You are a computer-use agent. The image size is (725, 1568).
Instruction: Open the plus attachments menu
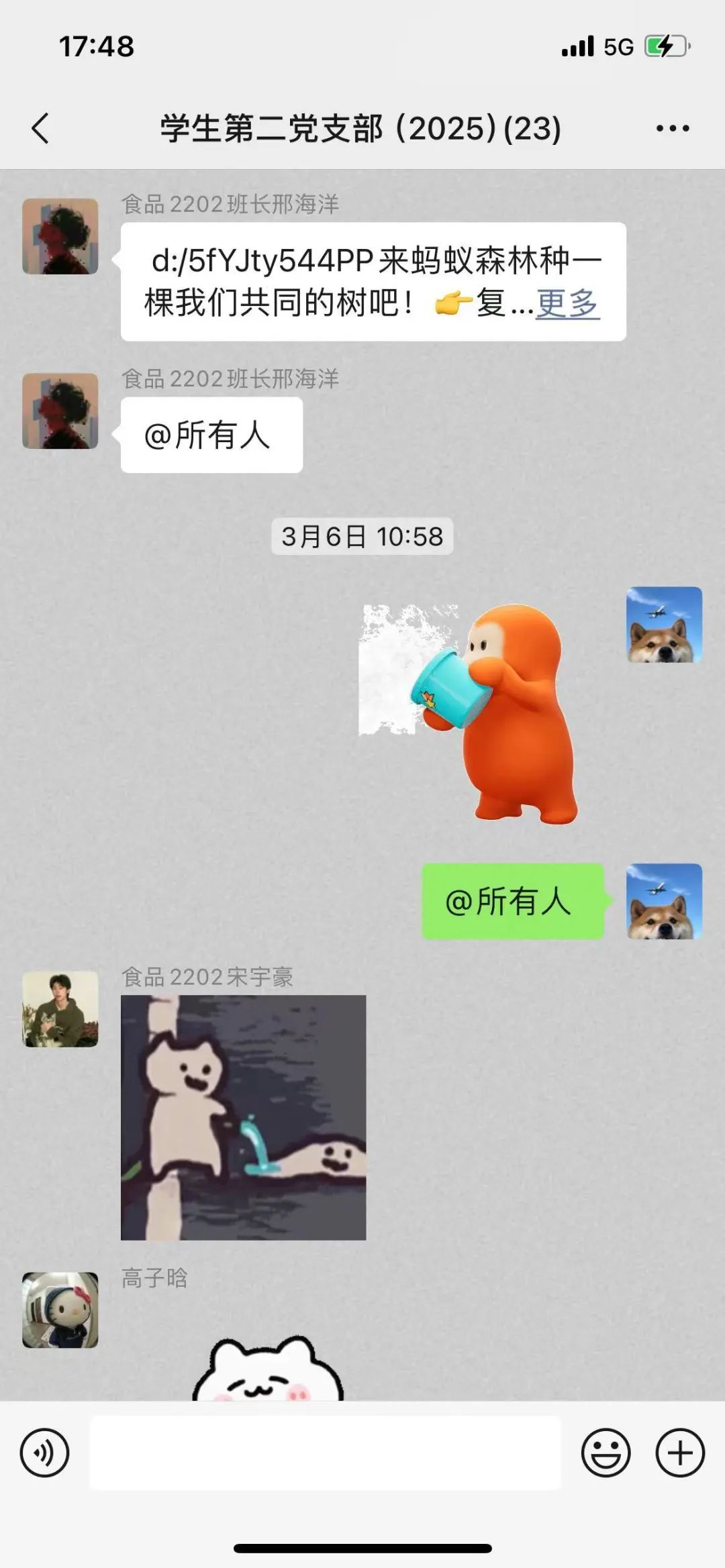point(679,1453)
